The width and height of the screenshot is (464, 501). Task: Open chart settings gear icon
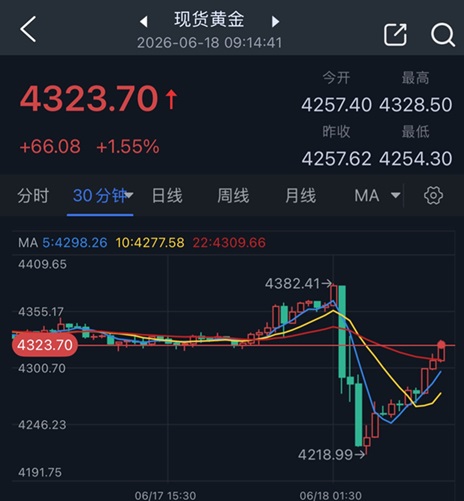tap(433, 196)
